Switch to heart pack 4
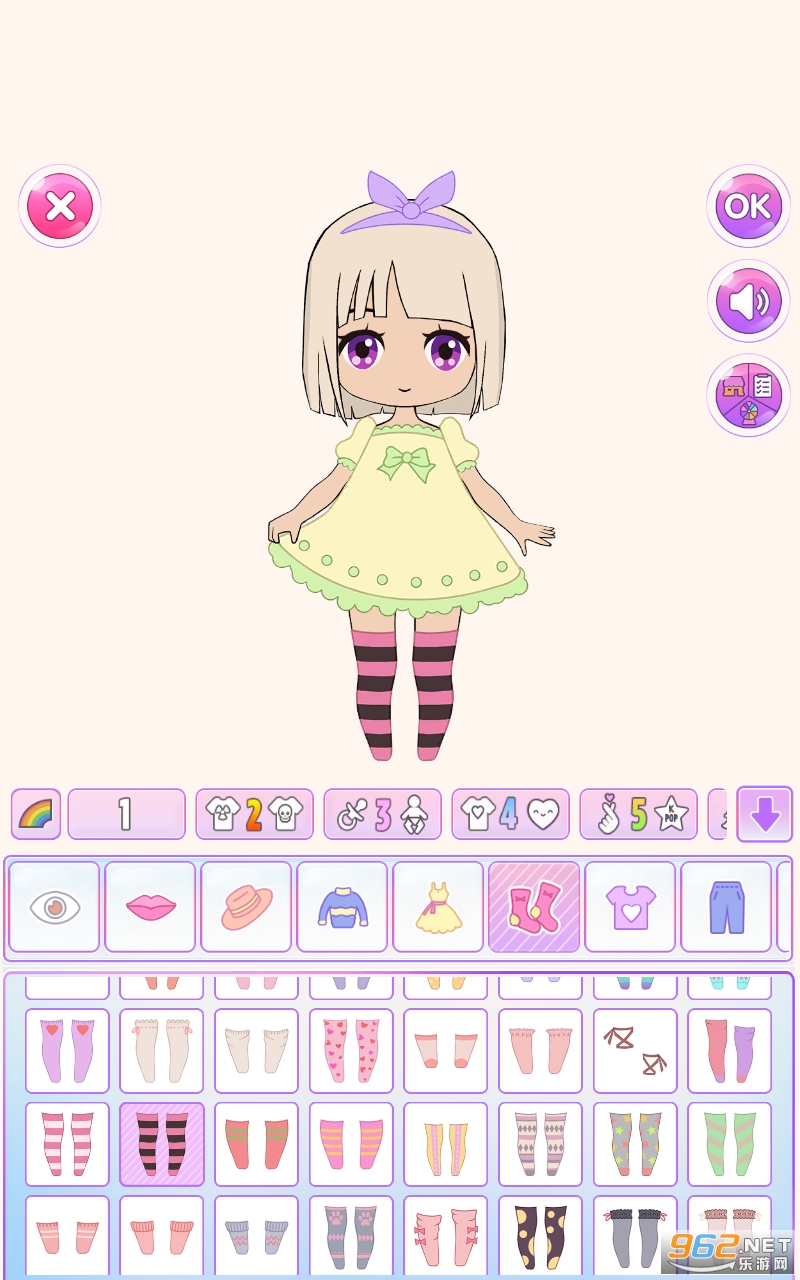This screenshot has height=1280, width=800. pyautogui.click(x=510, y=814)
